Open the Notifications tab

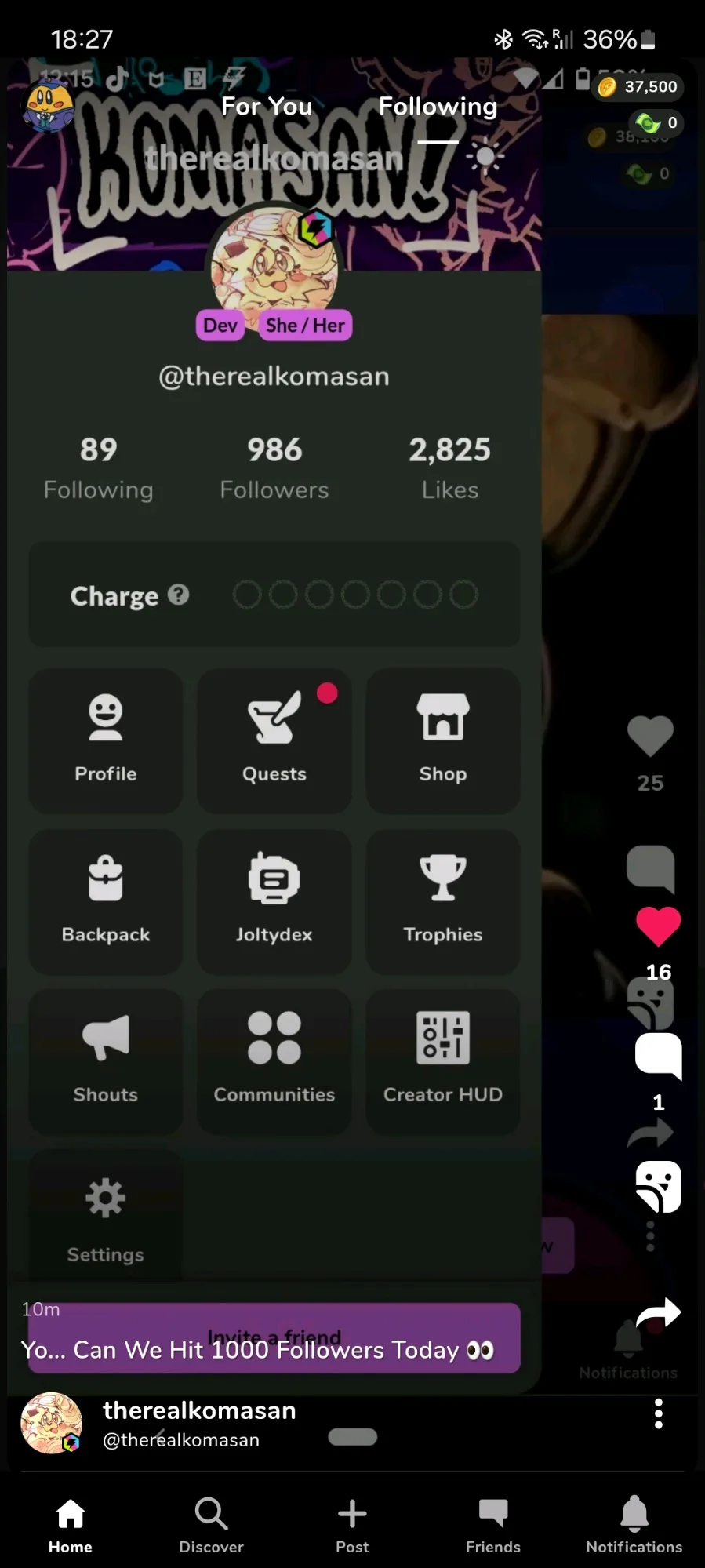click(634, 1525)
